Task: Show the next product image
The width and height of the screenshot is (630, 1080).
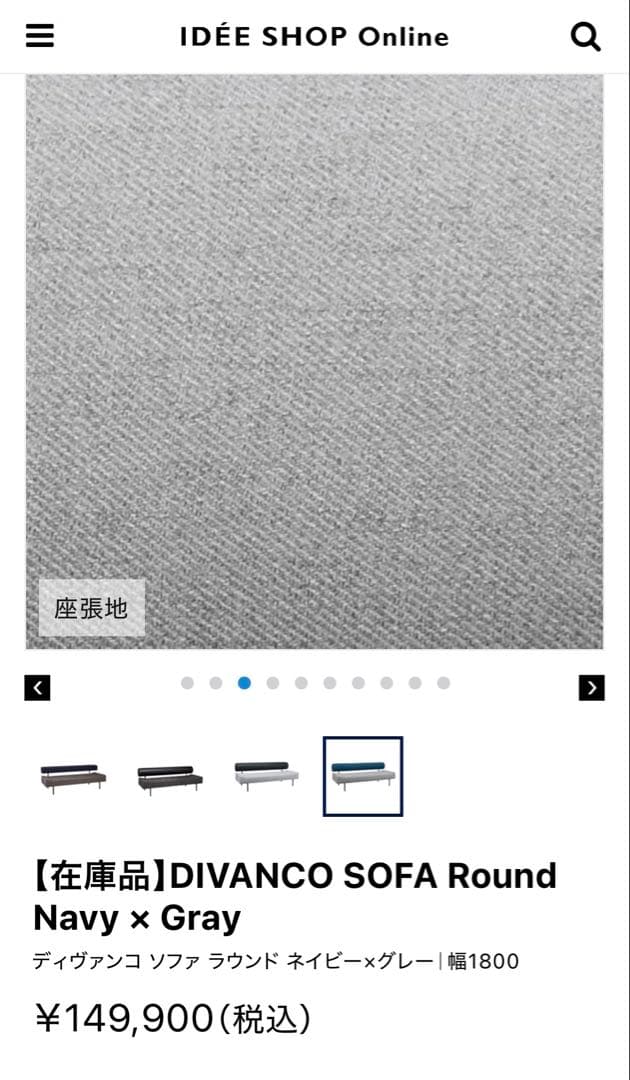Action: [592, 688]
